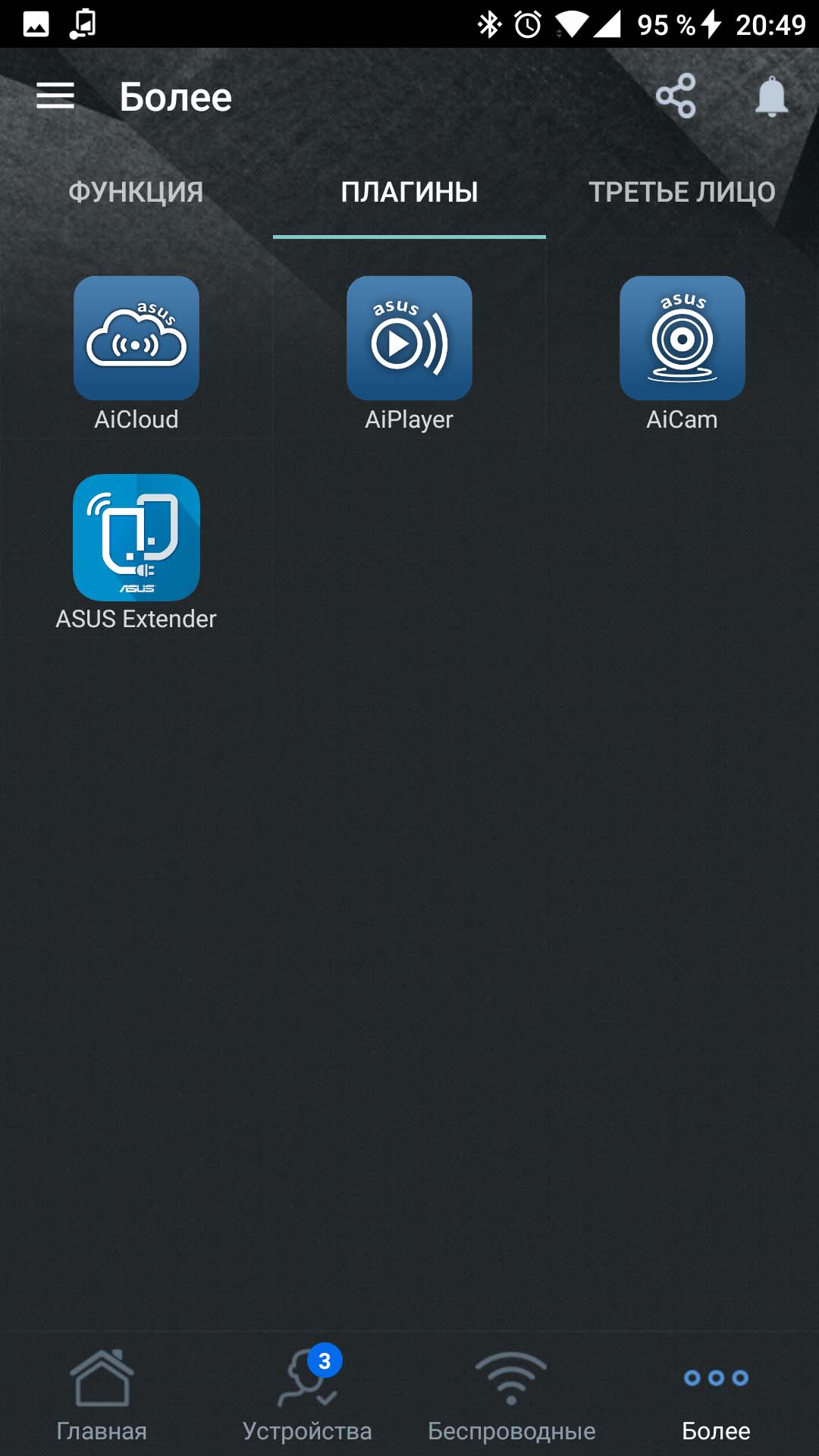Open the hamburger drawer menu
The image size is (819, 1456).
55,96
